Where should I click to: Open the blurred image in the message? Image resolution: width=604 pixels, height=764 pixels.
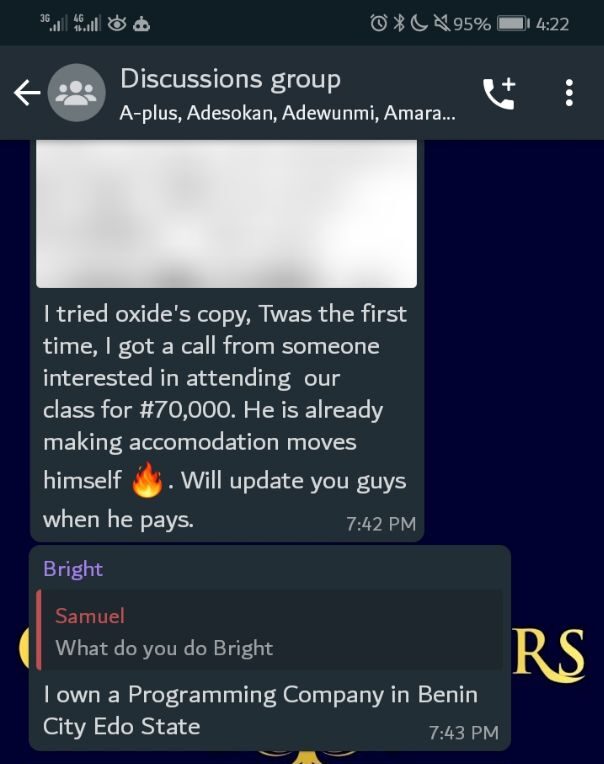(226, 213)
